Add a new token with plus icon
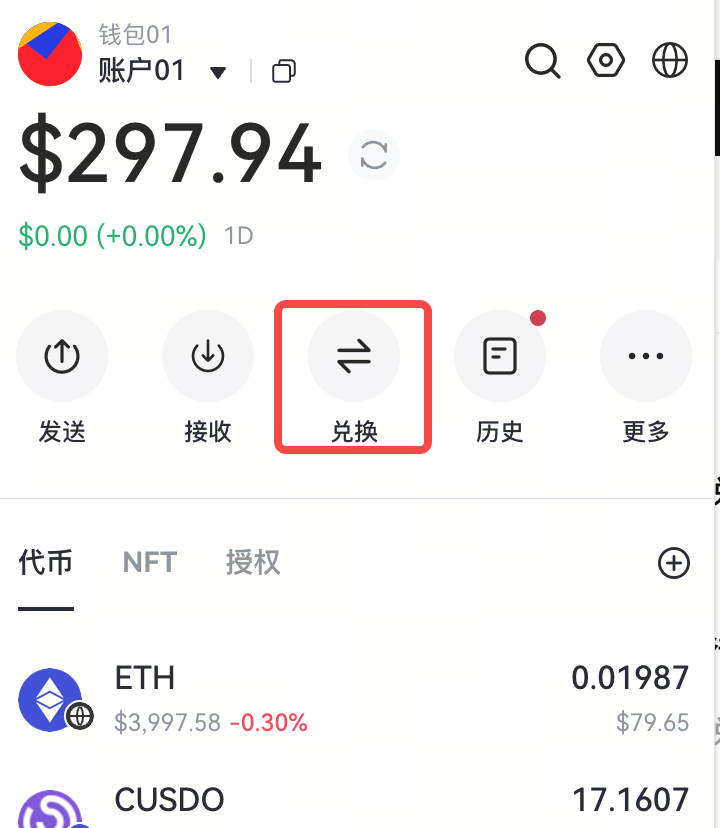The image size is (720, 828). pos(674,563)
